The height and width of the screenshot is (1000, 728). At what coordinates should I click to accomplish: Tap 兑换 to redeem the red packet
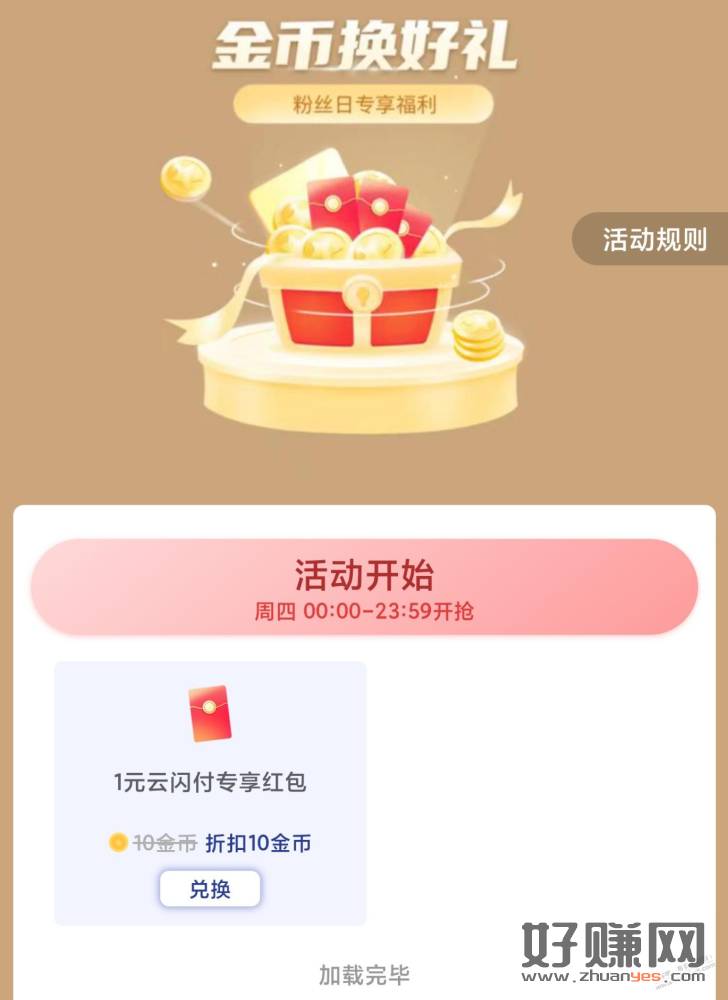coord(209,889)
